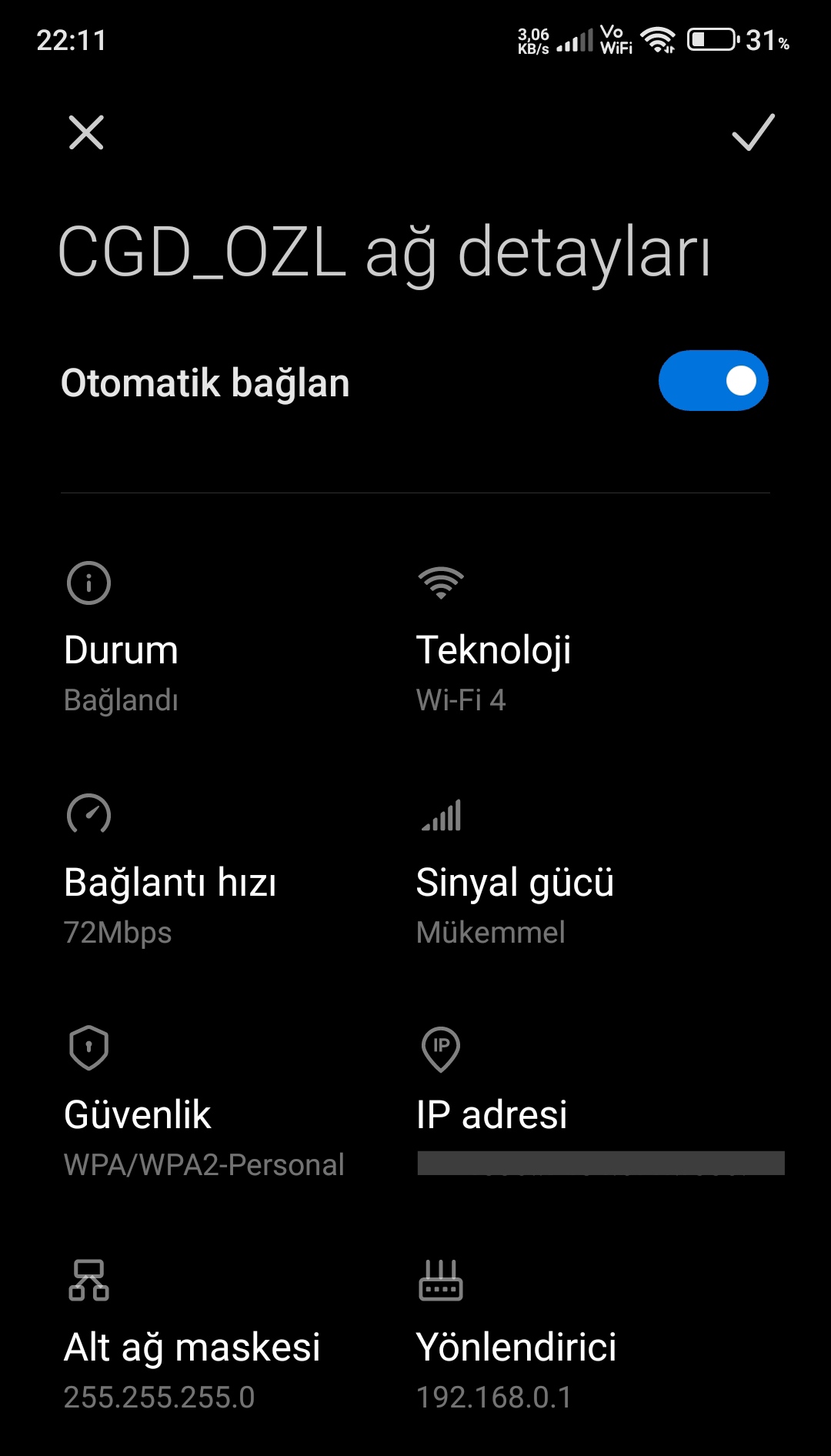Image resolution: width=831 pixels, height=1456 pixels.
Task: Close the network details screen
Action: point(86,132)
